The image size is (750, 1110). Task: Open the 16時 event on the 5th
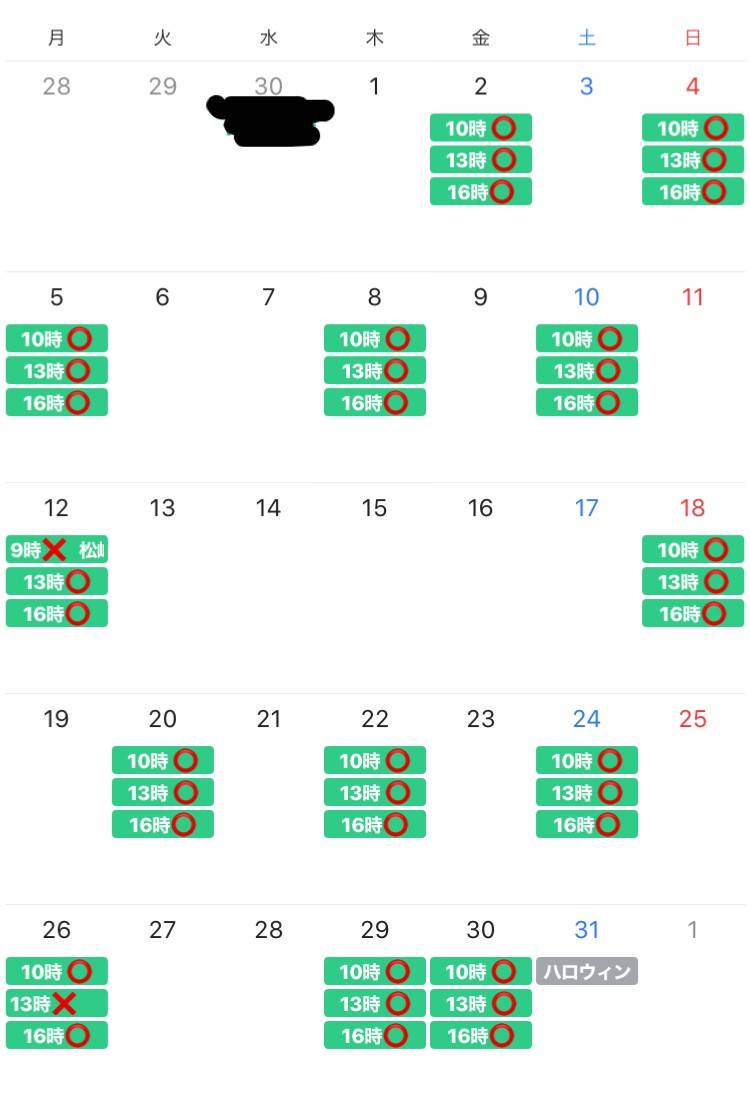[56, 403]
